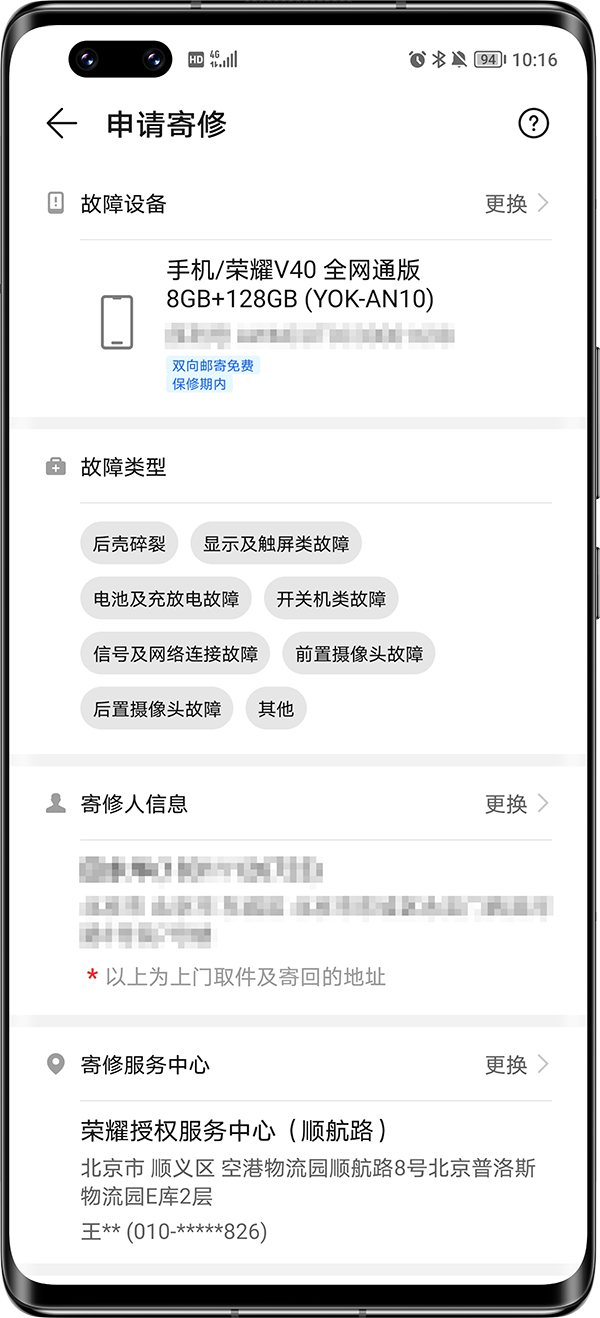
Task: Switch the 寄修服务中心 using 更换
Action: [x=516, y=1065]
